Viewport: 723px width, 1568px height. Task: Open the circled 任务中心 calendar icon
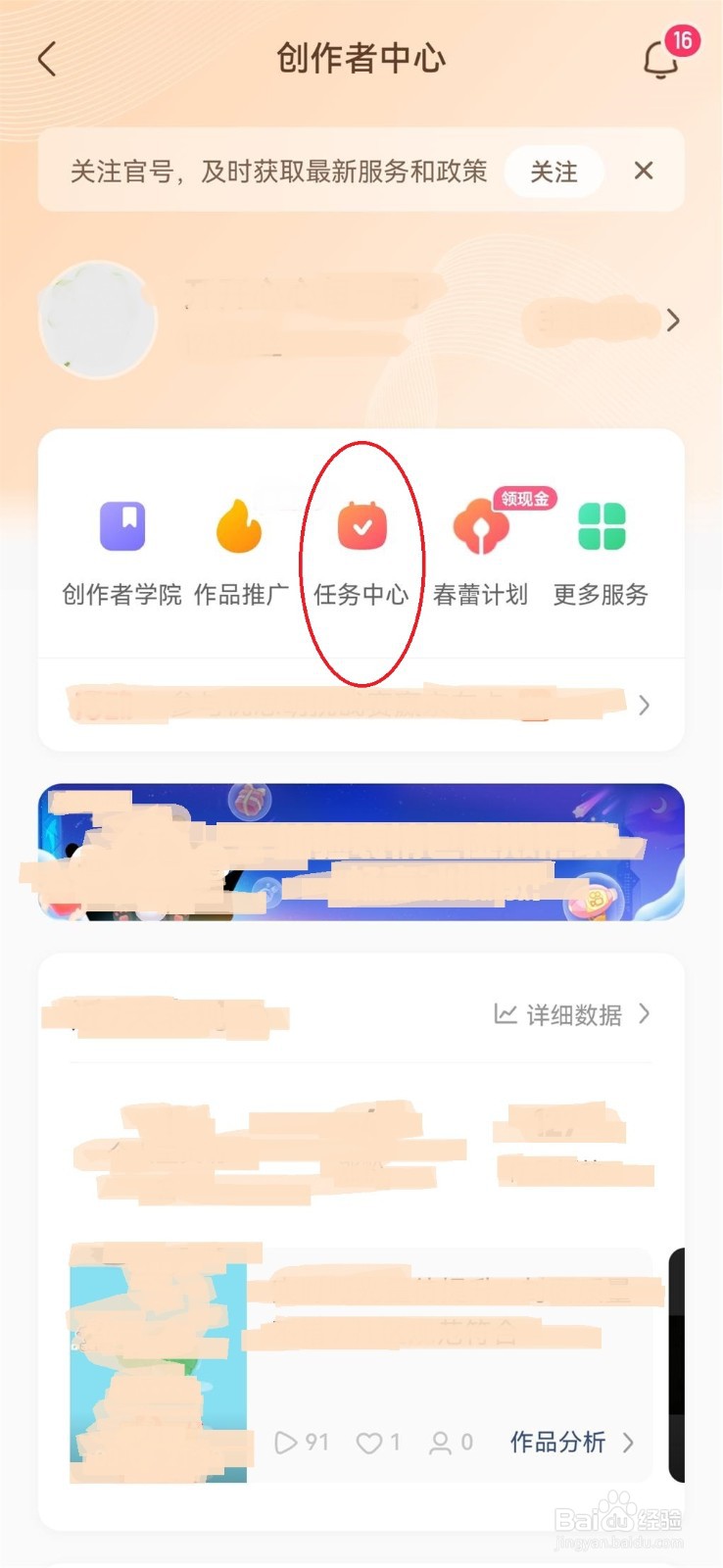pos(363,525)
